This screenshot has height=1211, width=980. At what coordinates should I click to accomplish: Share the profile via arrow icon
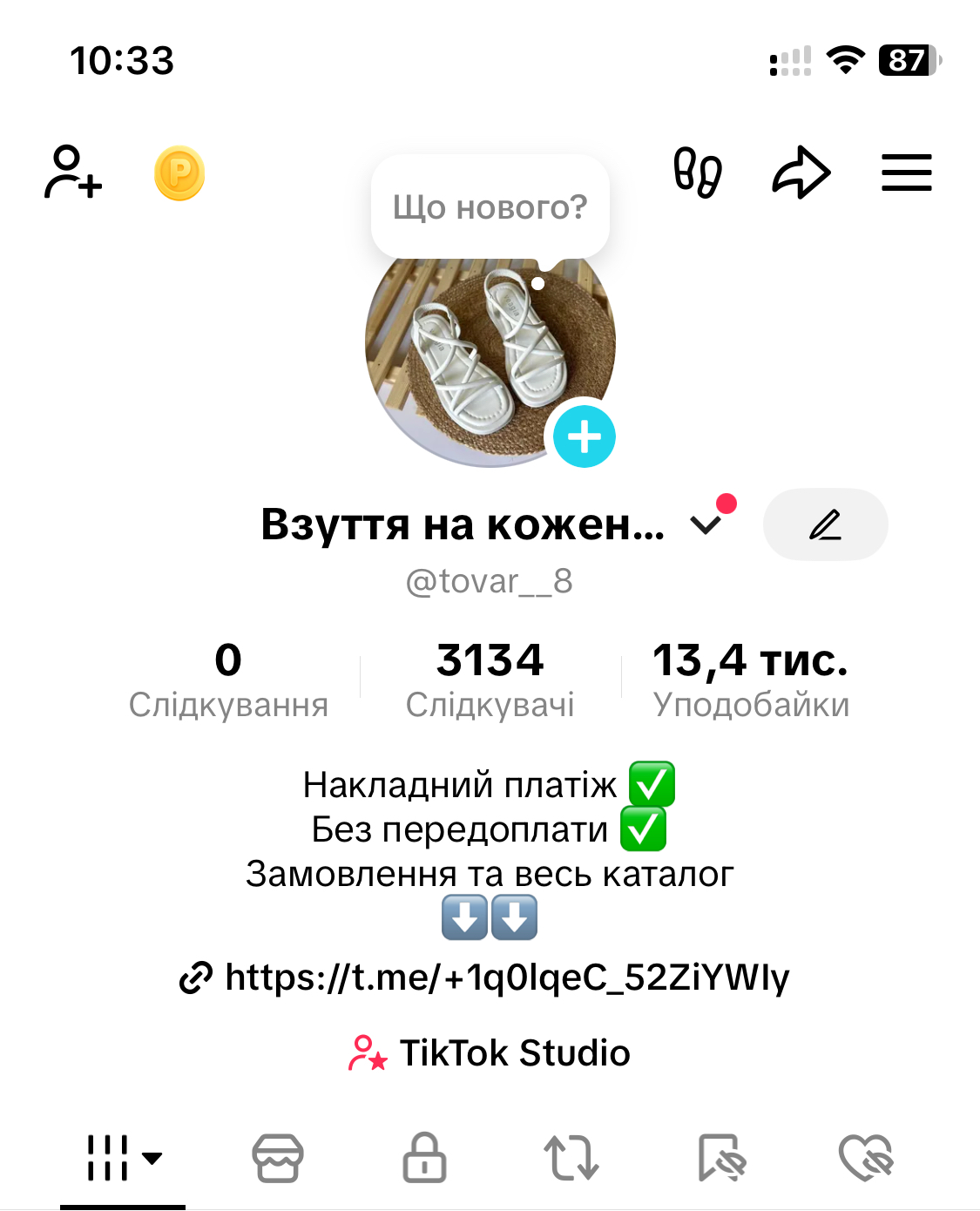click(x=801, y=173)
